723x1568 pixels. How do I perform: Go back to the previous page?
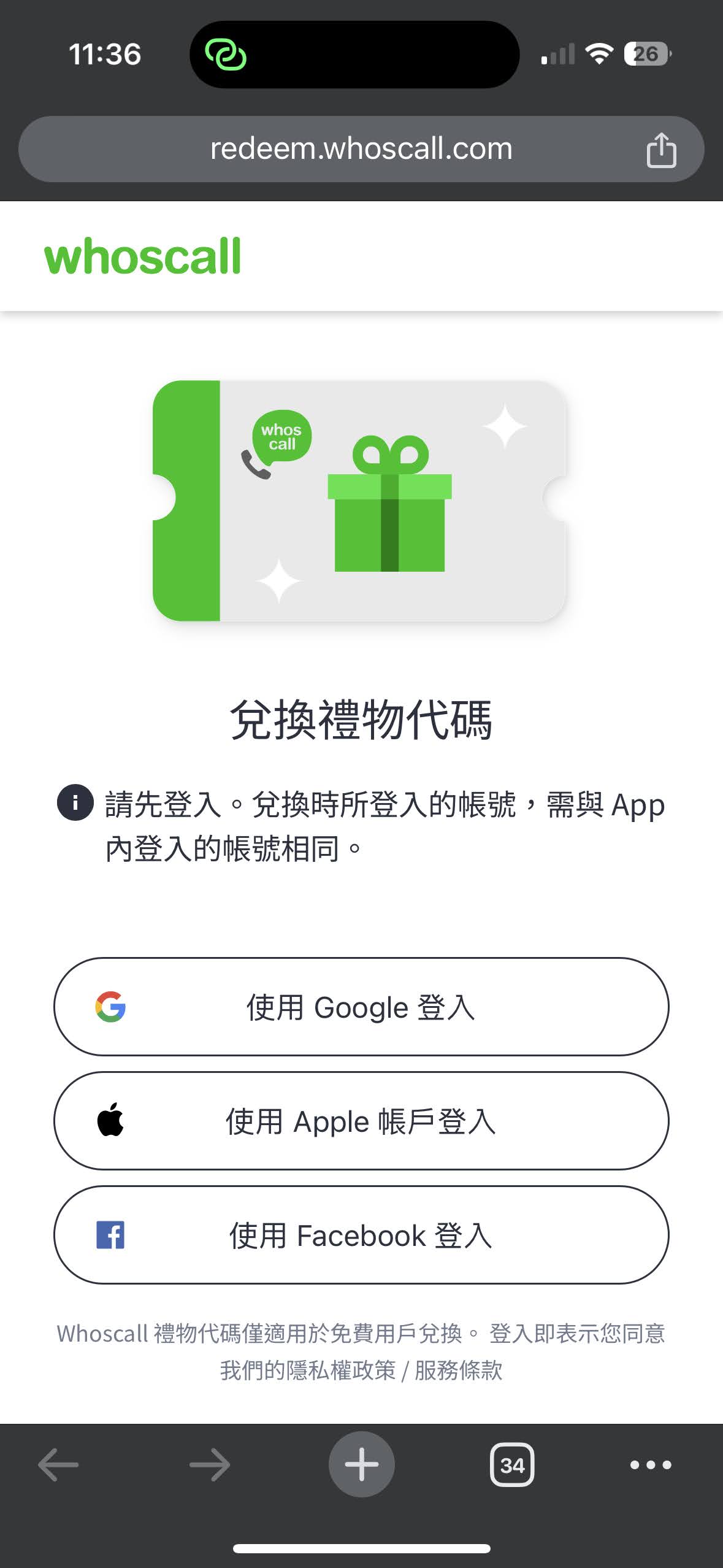point(58,1465)
